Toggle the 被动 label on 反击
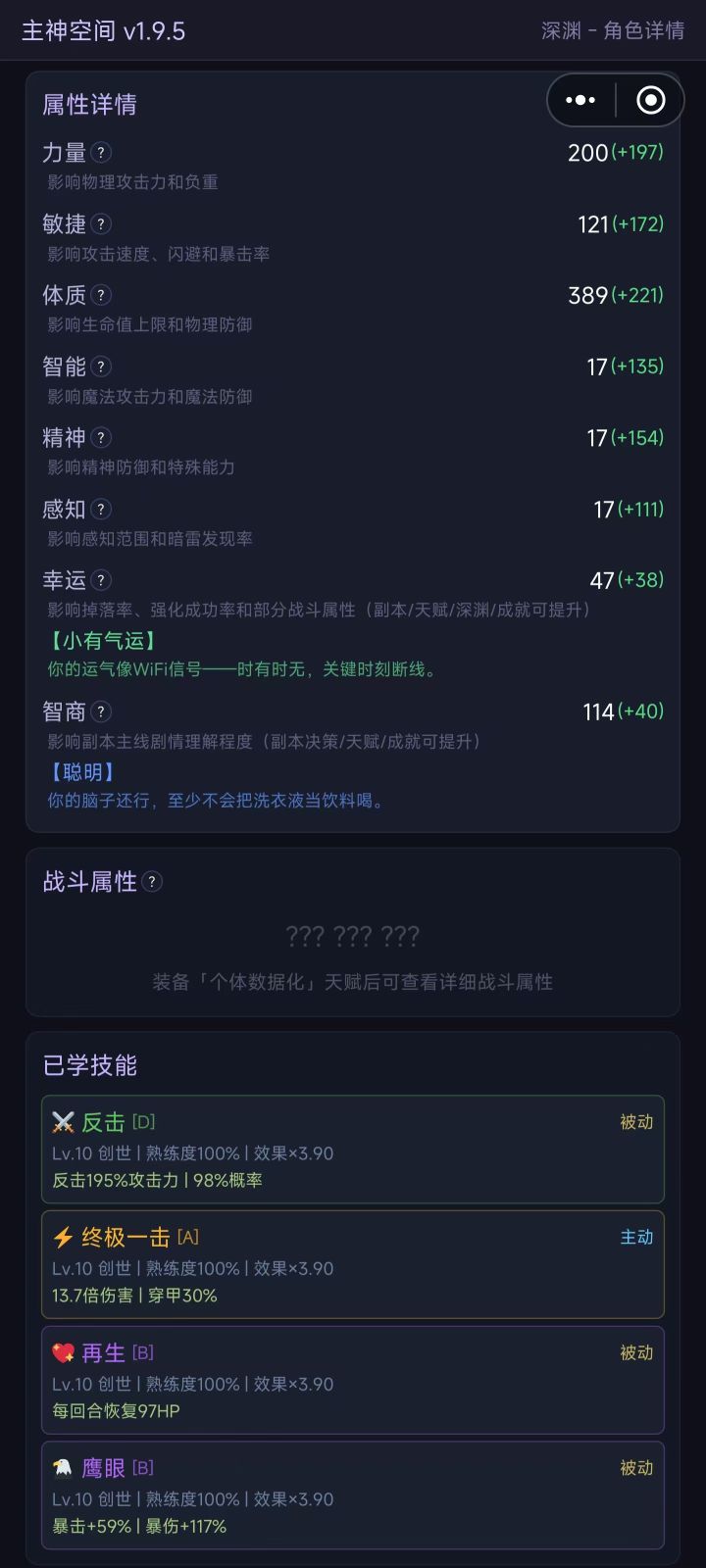 pyautogui.click(x=634, y=1122)
